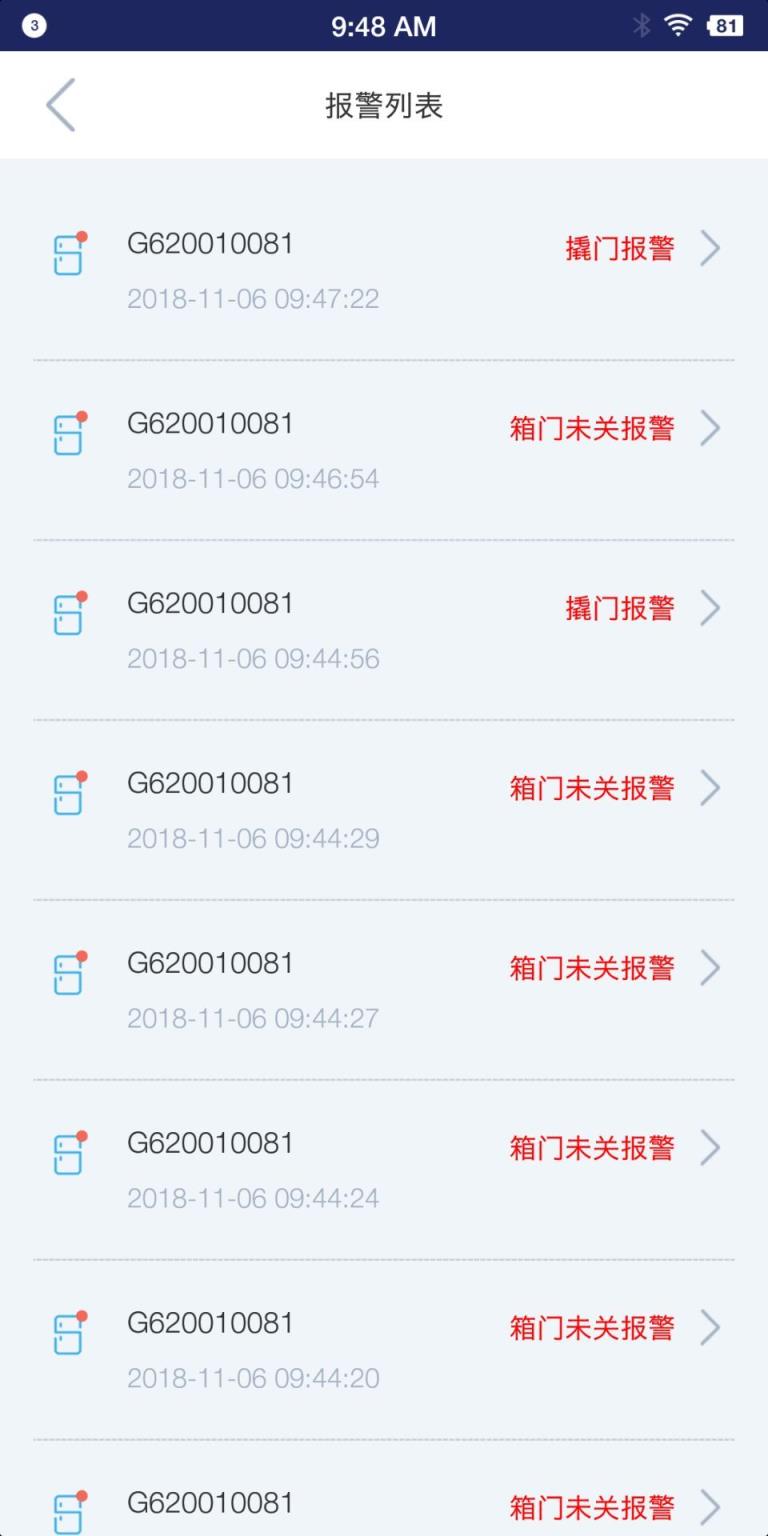This screenshot has height=1536, width=768.
Task: Tap the back arrow to leave the list
Action: (60, 104)
